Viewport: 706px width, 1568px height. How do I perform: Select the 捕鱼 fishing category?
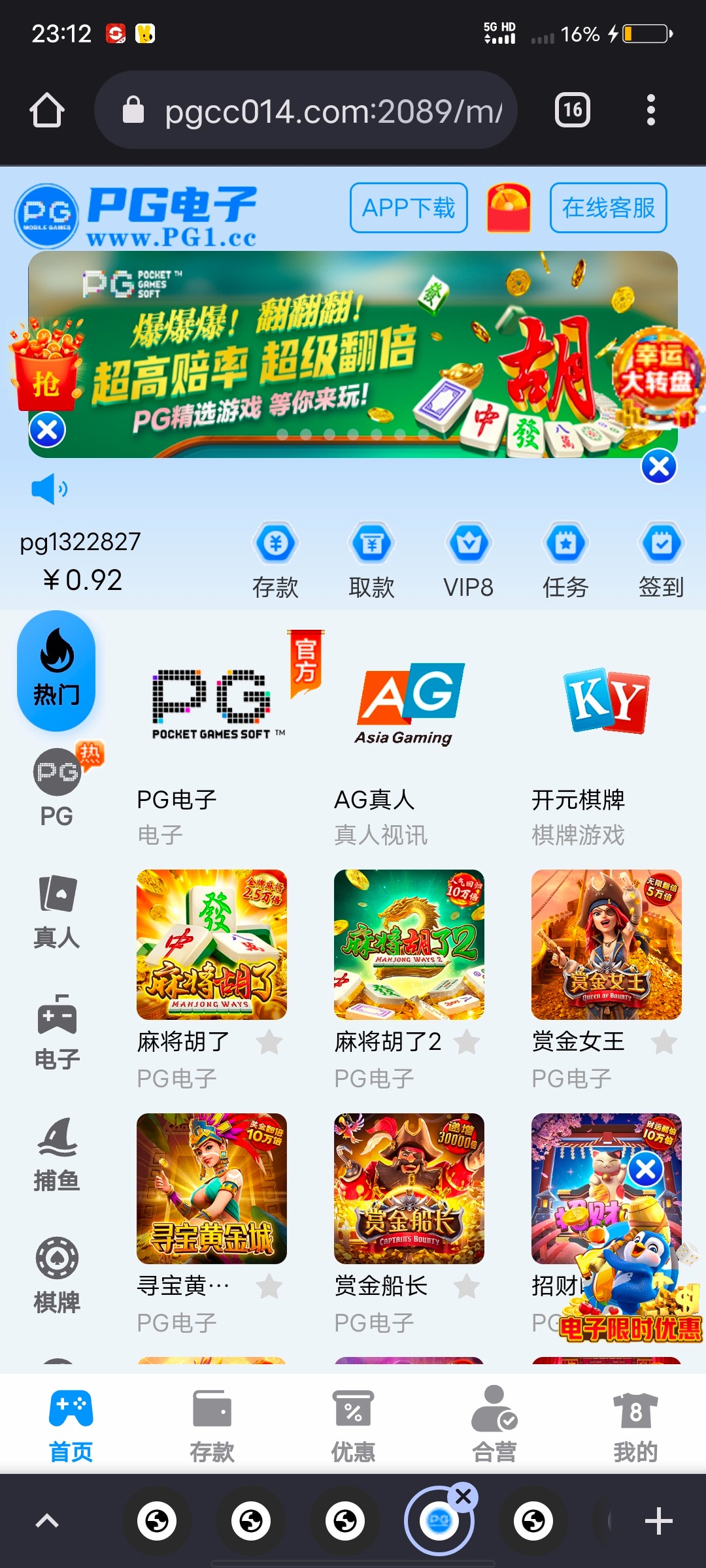click(x=57, y=1154)
